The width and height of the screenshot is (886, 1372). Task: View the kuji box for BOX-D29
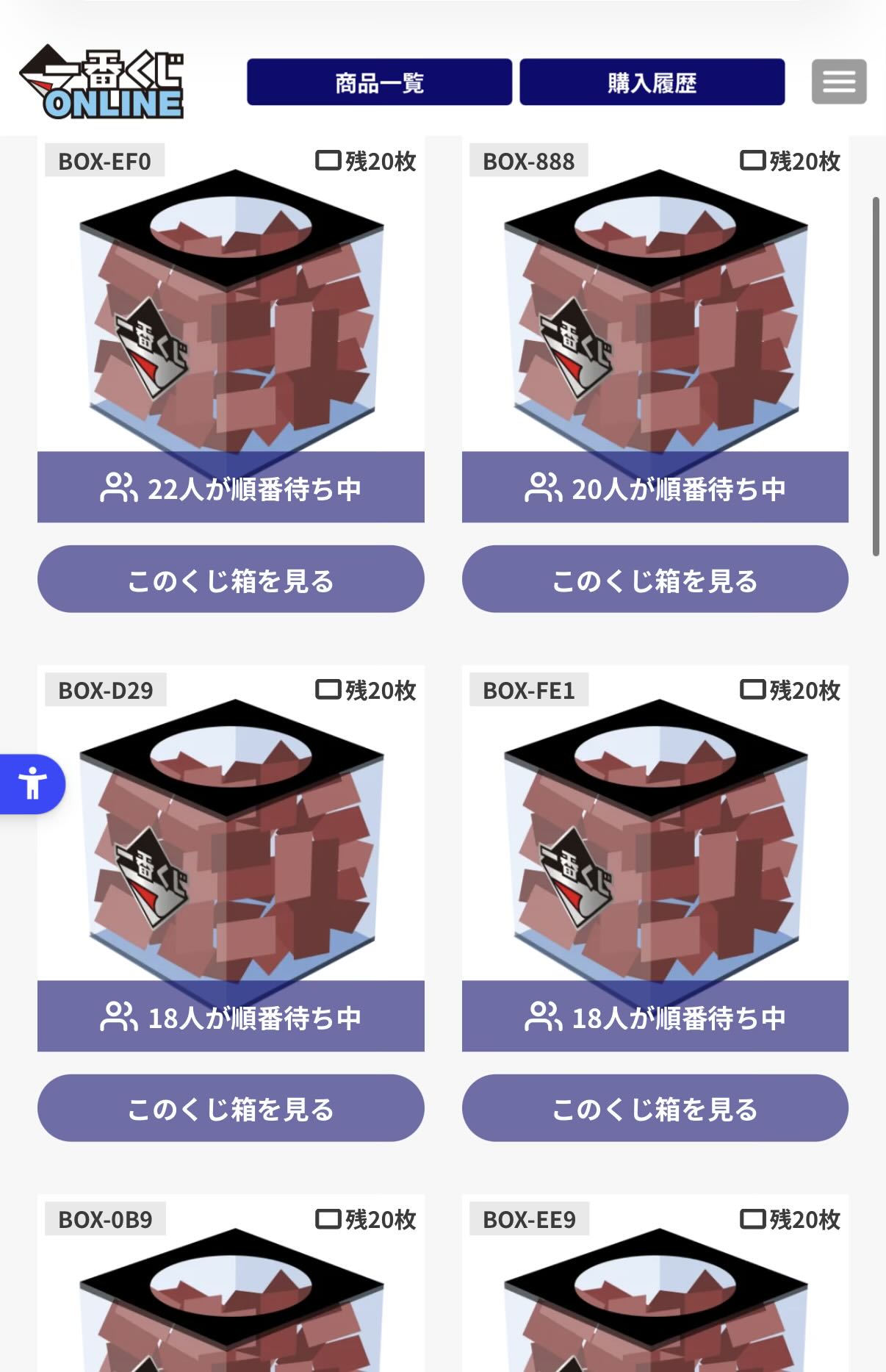pyautogui.click(x=231, y=1108)
